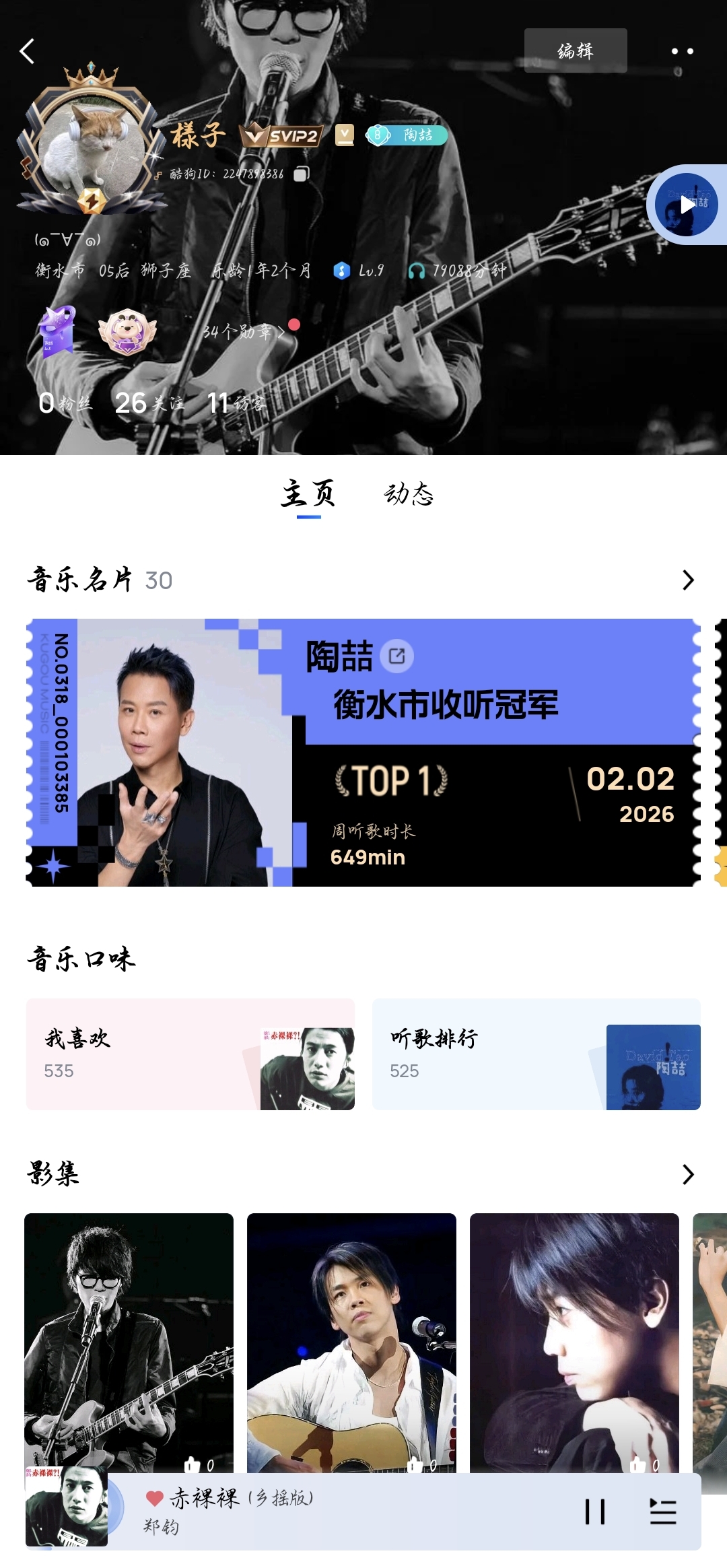Open the playback queue list

tap(662, 1511)
